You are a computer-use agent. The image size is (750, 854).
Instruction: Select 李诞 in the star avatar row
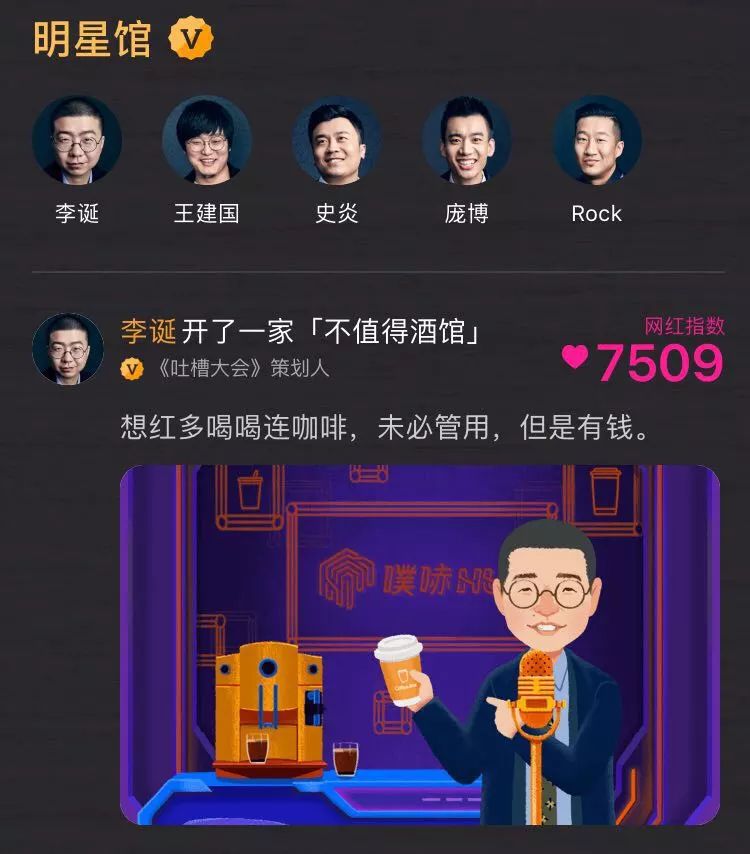[77, 140]
